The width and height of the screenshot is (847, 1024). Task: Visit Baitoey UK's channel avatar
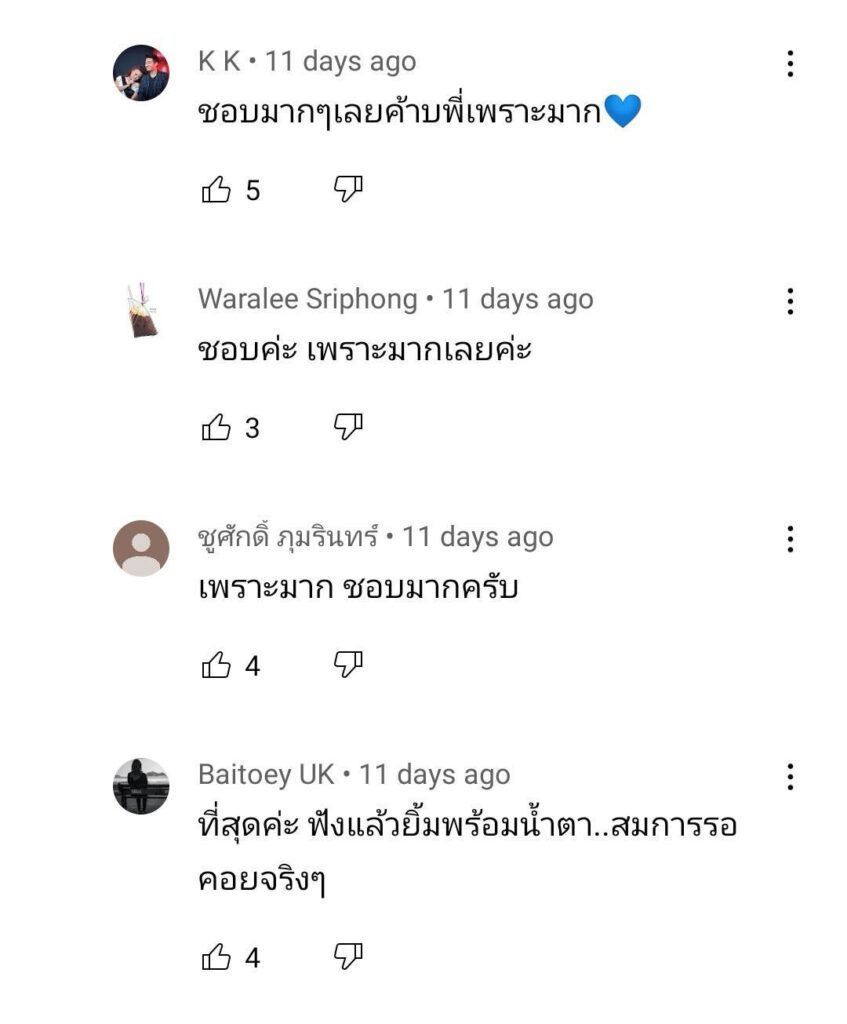141,785
